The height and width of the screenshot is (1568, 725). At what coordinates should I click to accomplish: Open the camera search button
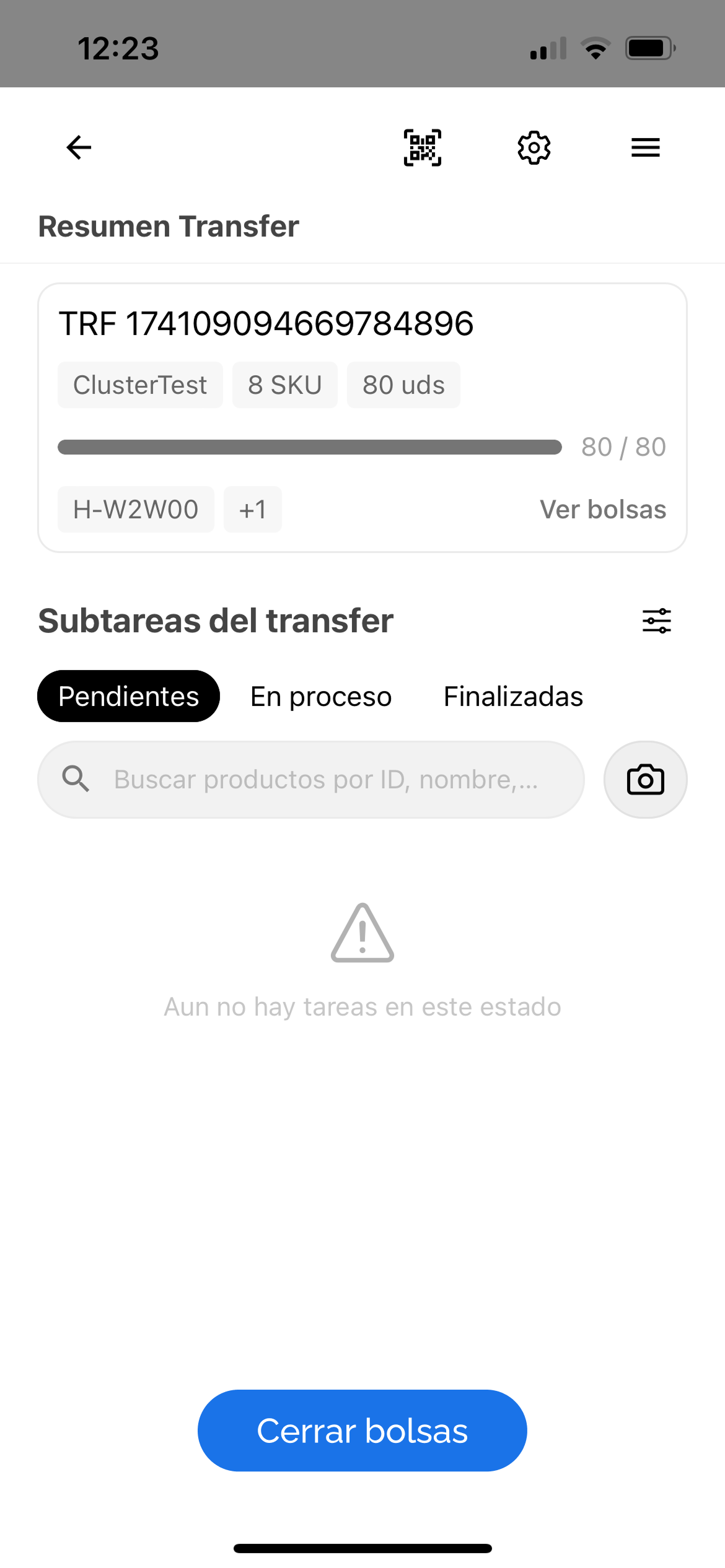[x=645, y=780]
